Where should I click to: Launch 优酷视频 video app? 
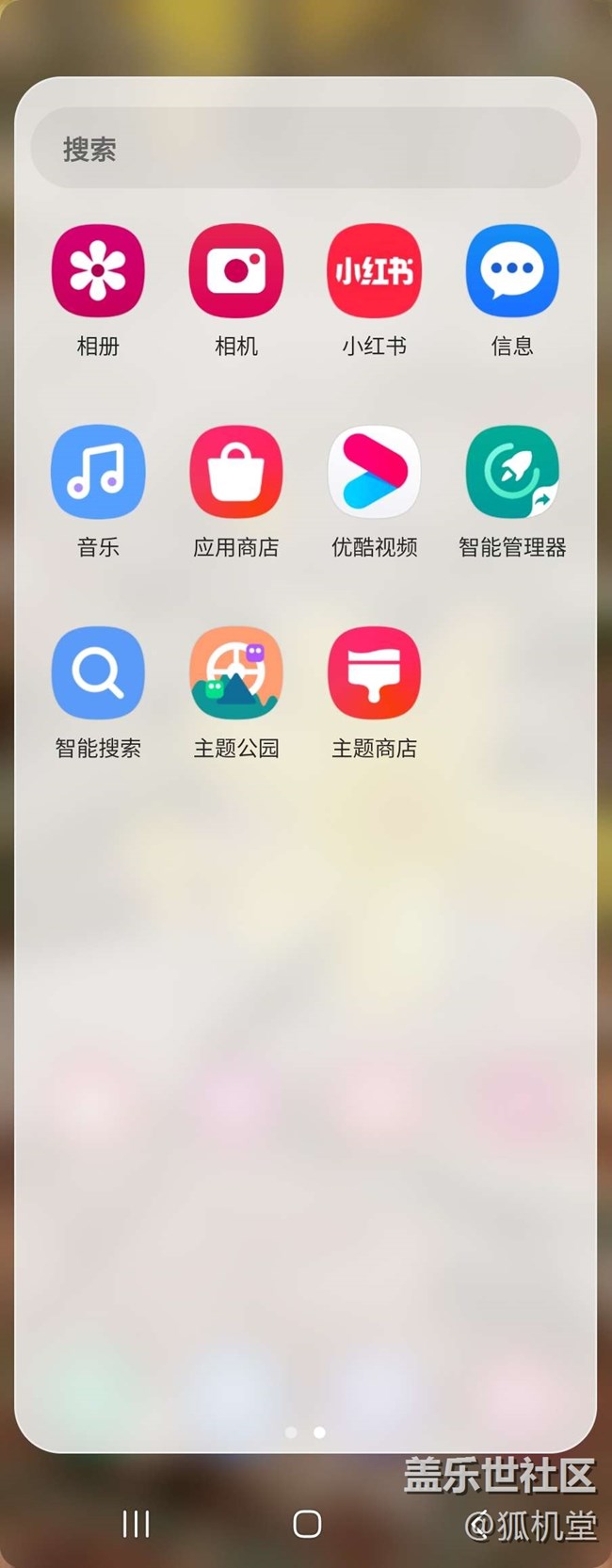click(x=374, y=472)
